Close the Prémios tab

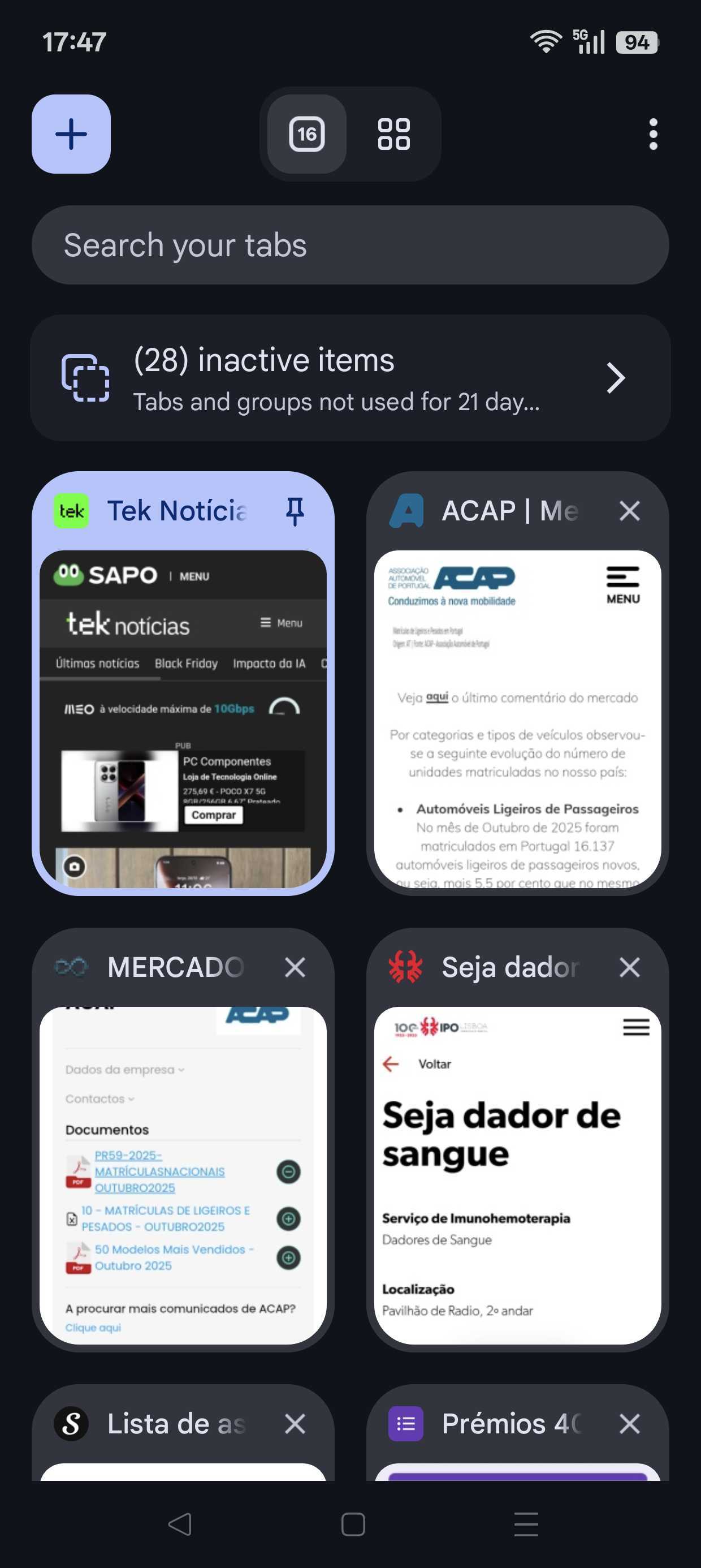[629, 1424]
